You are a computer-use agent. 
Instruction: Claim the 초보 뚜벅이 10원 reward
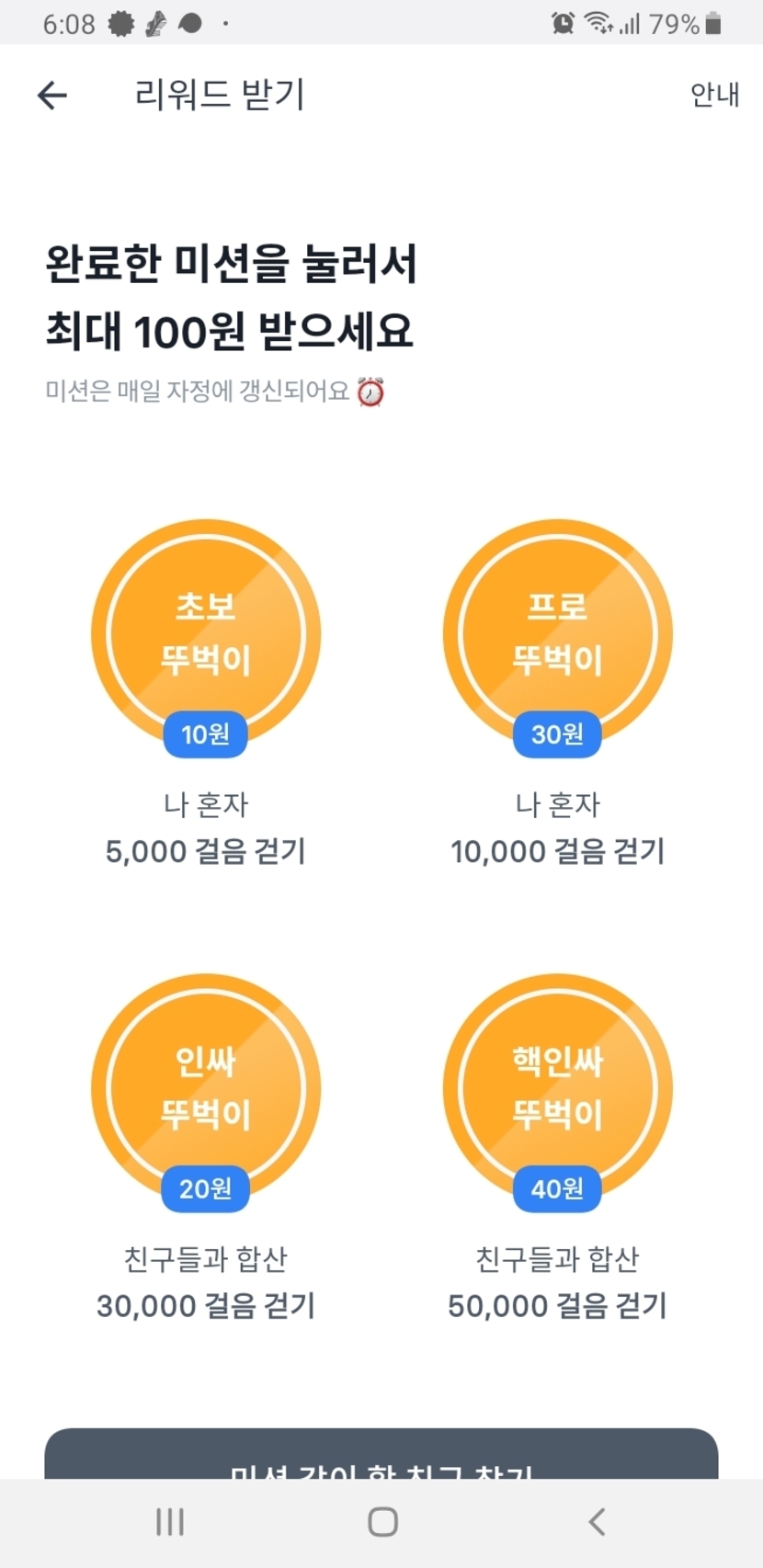206,634
